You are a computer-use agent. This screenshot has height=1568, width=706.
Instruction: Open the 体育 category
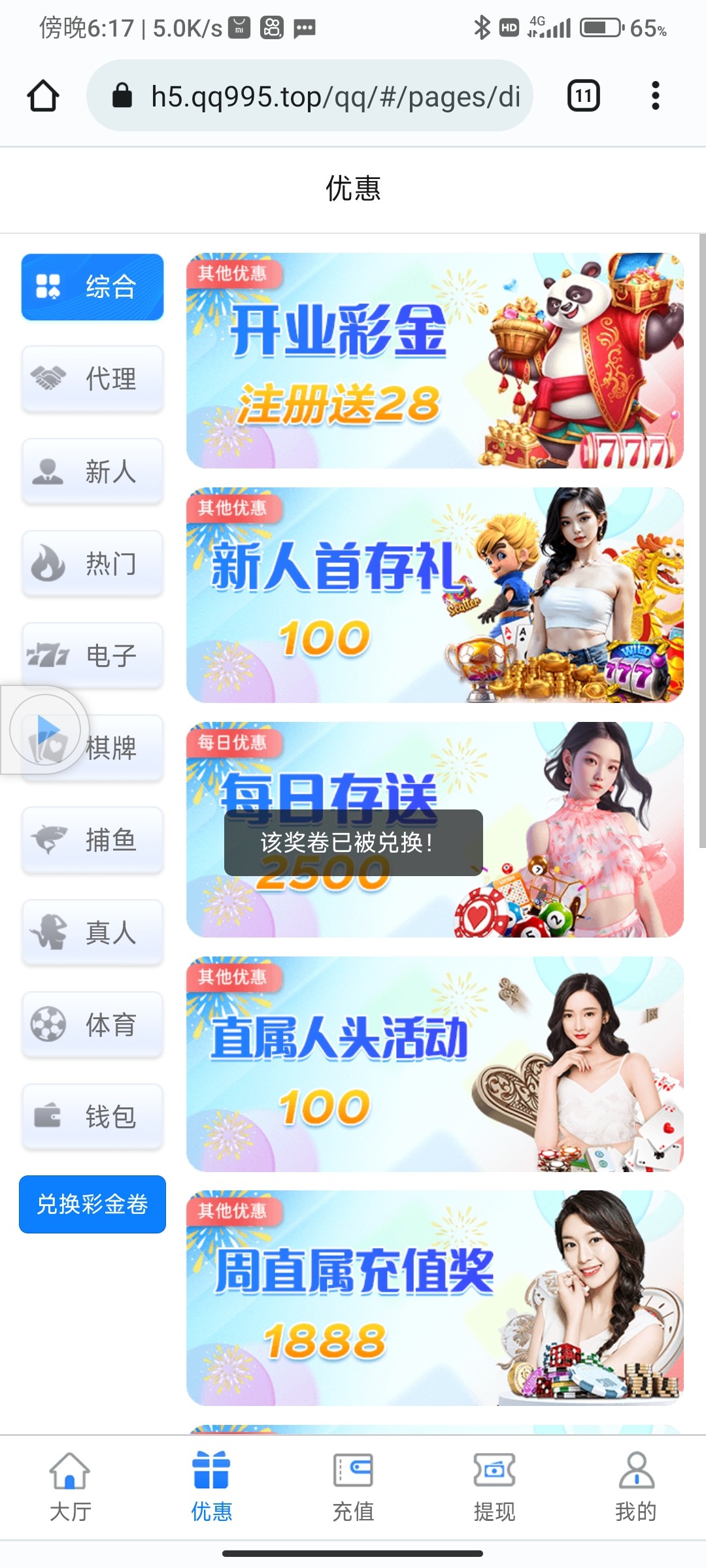click(92, 1024)
